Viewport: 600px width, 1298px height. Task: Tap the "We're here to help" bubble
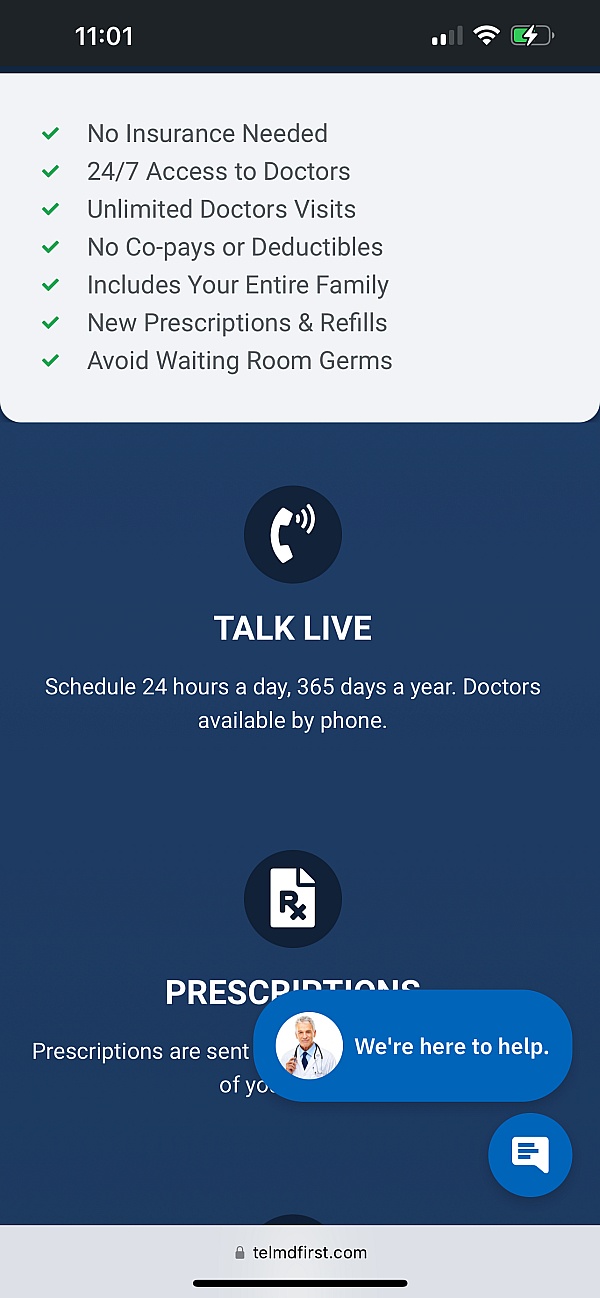(412, 1046)
